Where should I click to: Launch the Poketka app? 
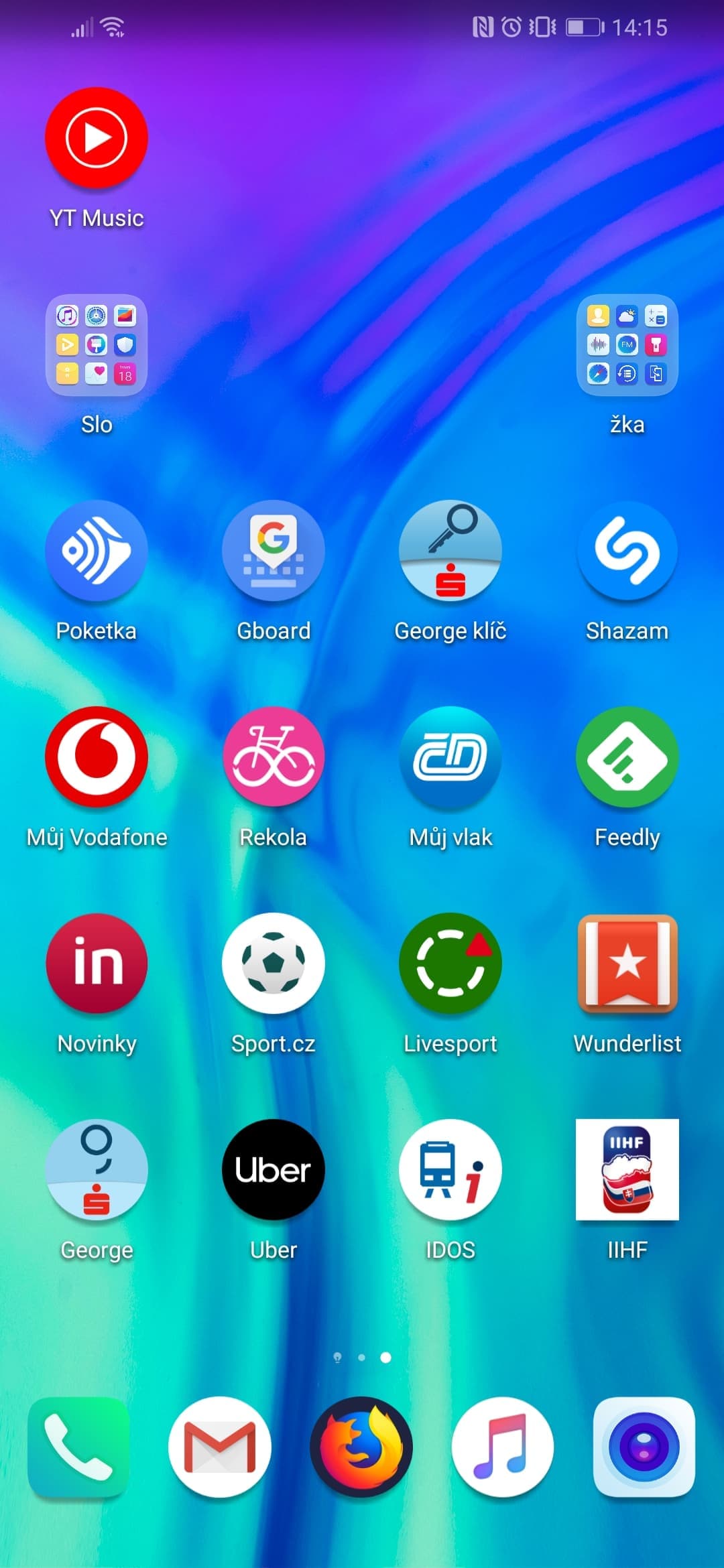97,551
